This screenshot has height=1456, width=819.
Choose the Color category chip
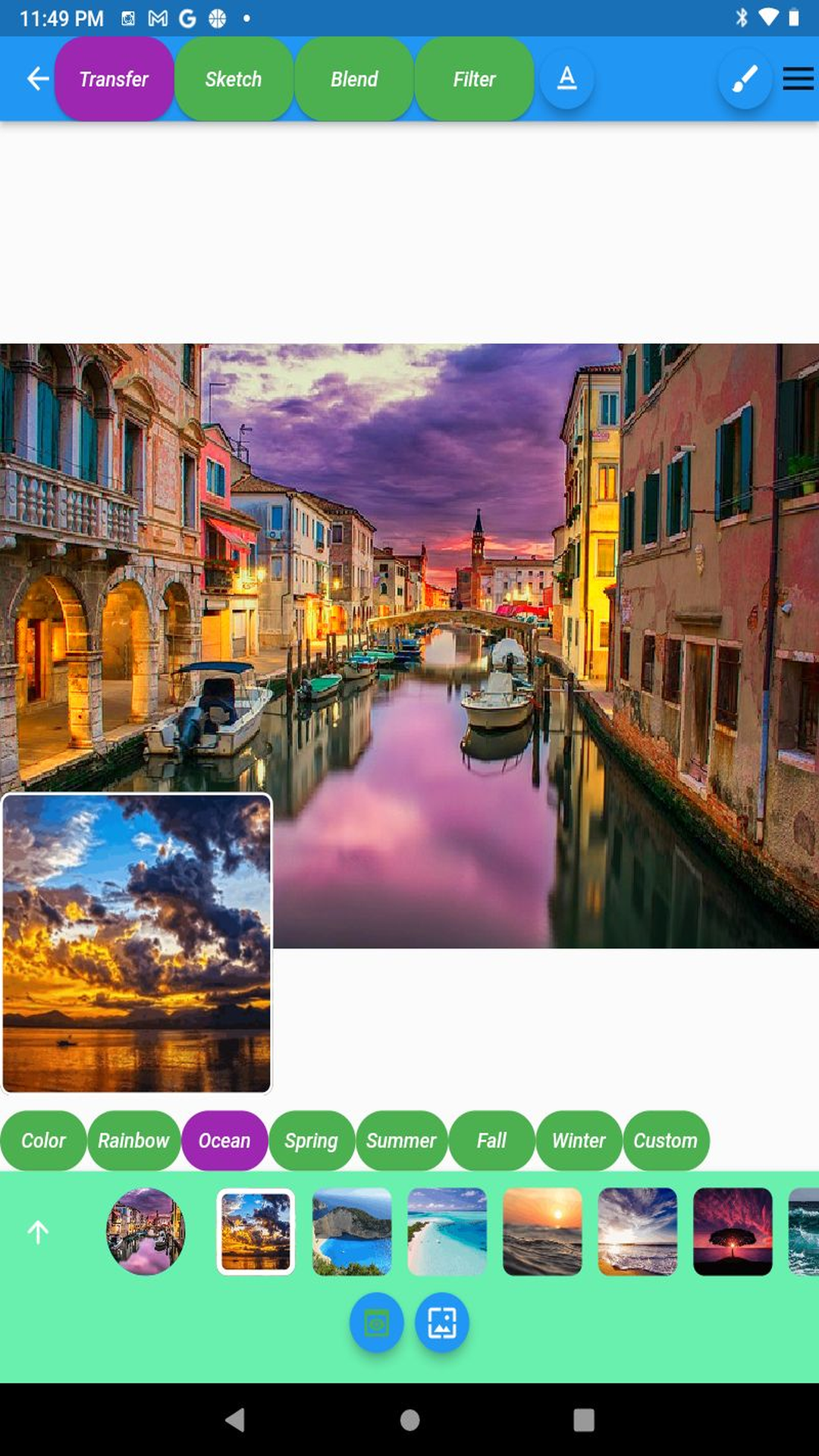[x=43, y=1141]
